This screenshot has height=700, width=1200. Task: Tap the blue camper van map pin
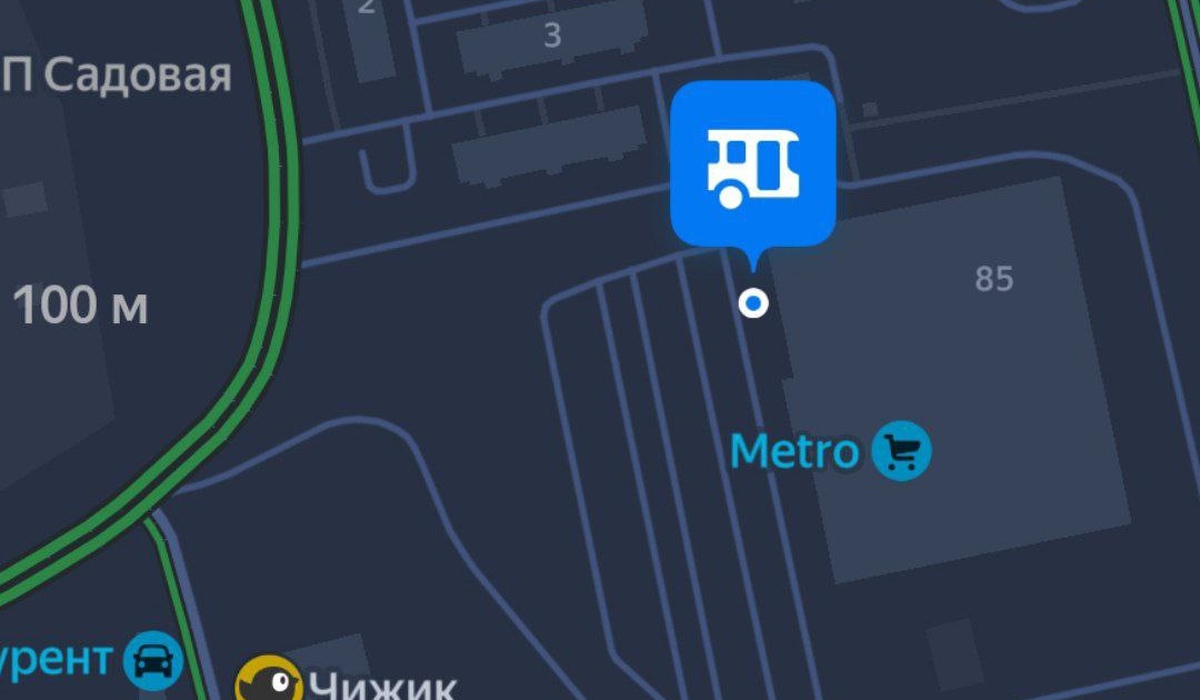[752, 163]
